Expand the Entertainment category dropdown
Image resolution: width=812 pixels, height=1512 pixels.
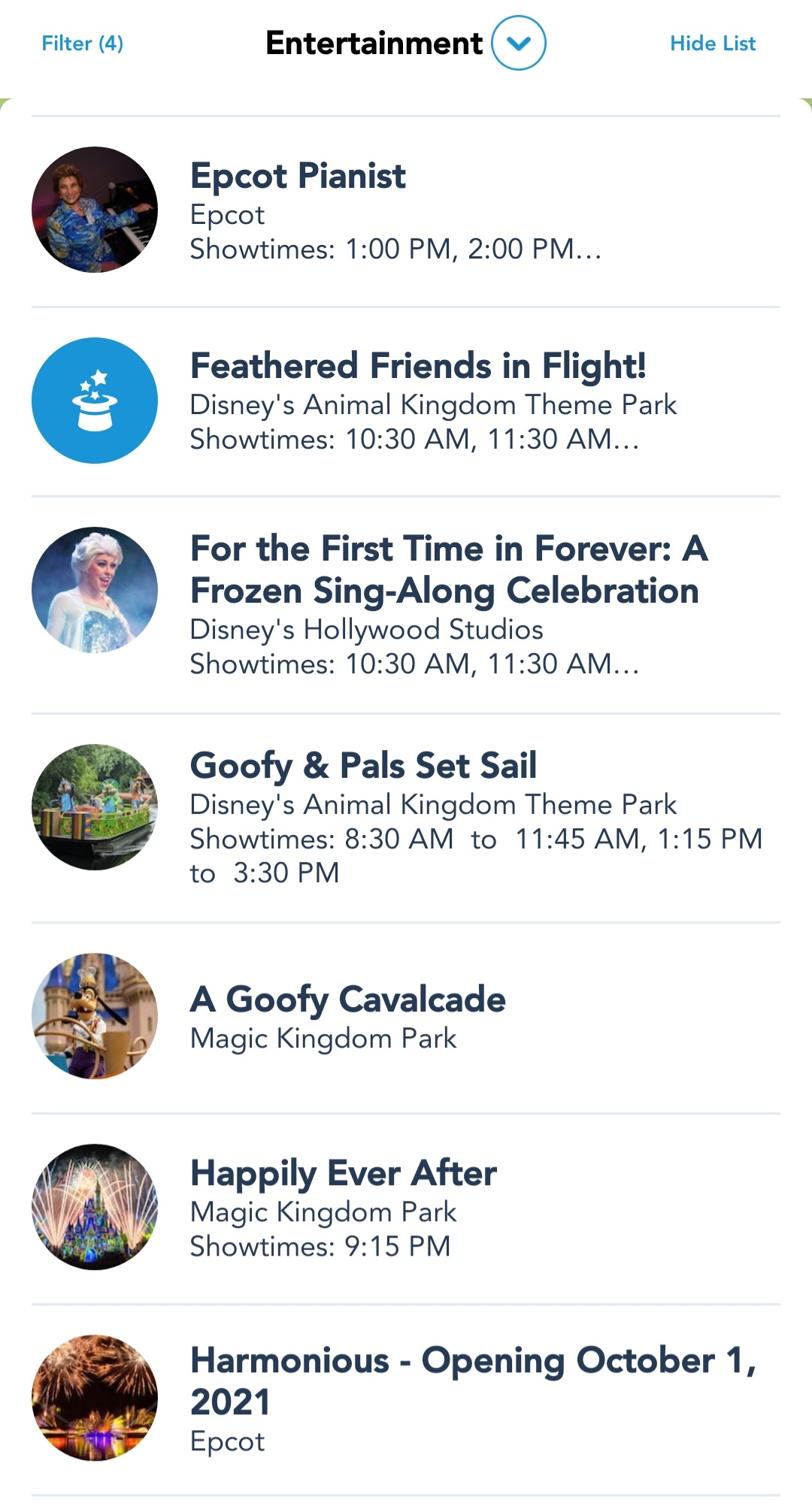518,44
